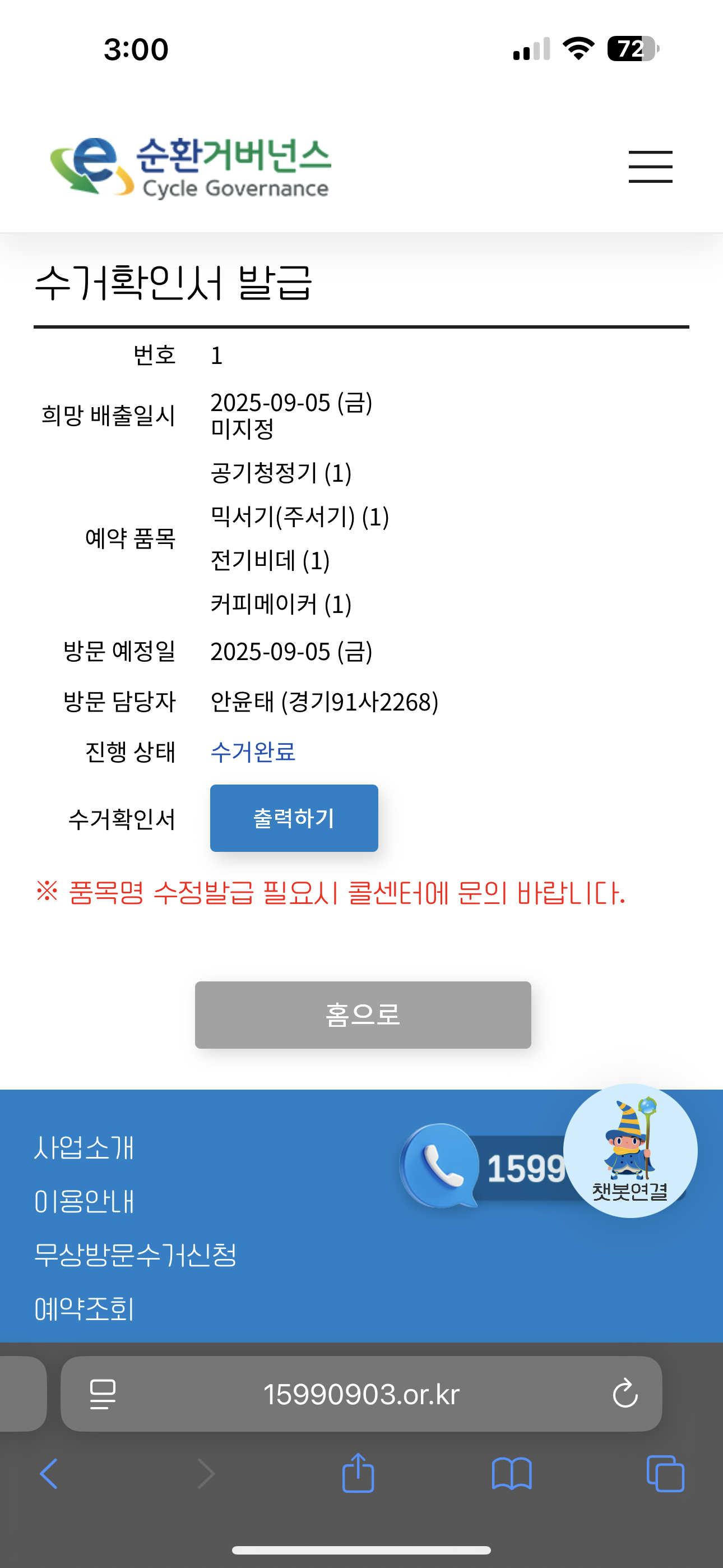Tap the 15990903.or.kr address bar
The image size is (723, 1568).
pyautogui.click(x=361, y=1394)
